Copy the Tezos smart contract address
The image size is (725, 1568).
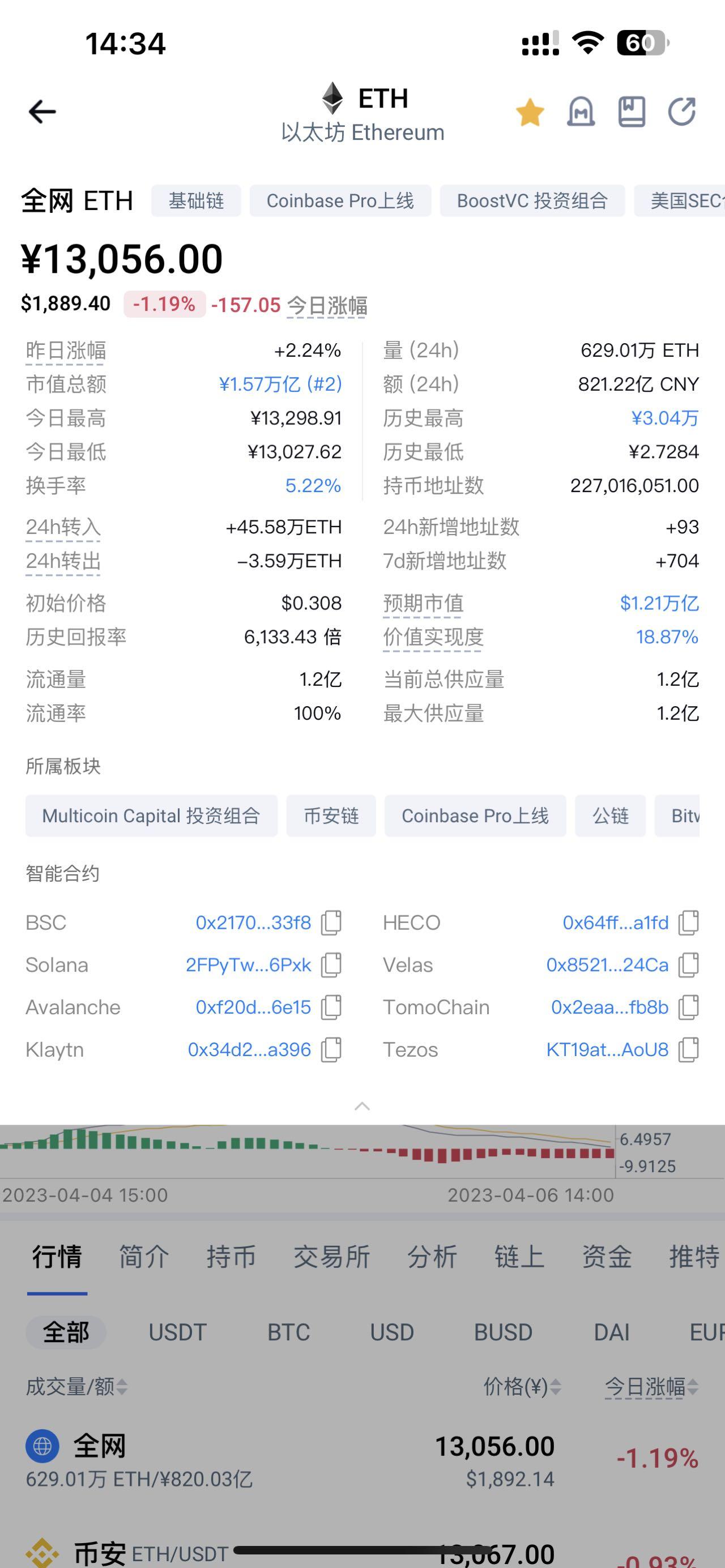(689, 1049)
